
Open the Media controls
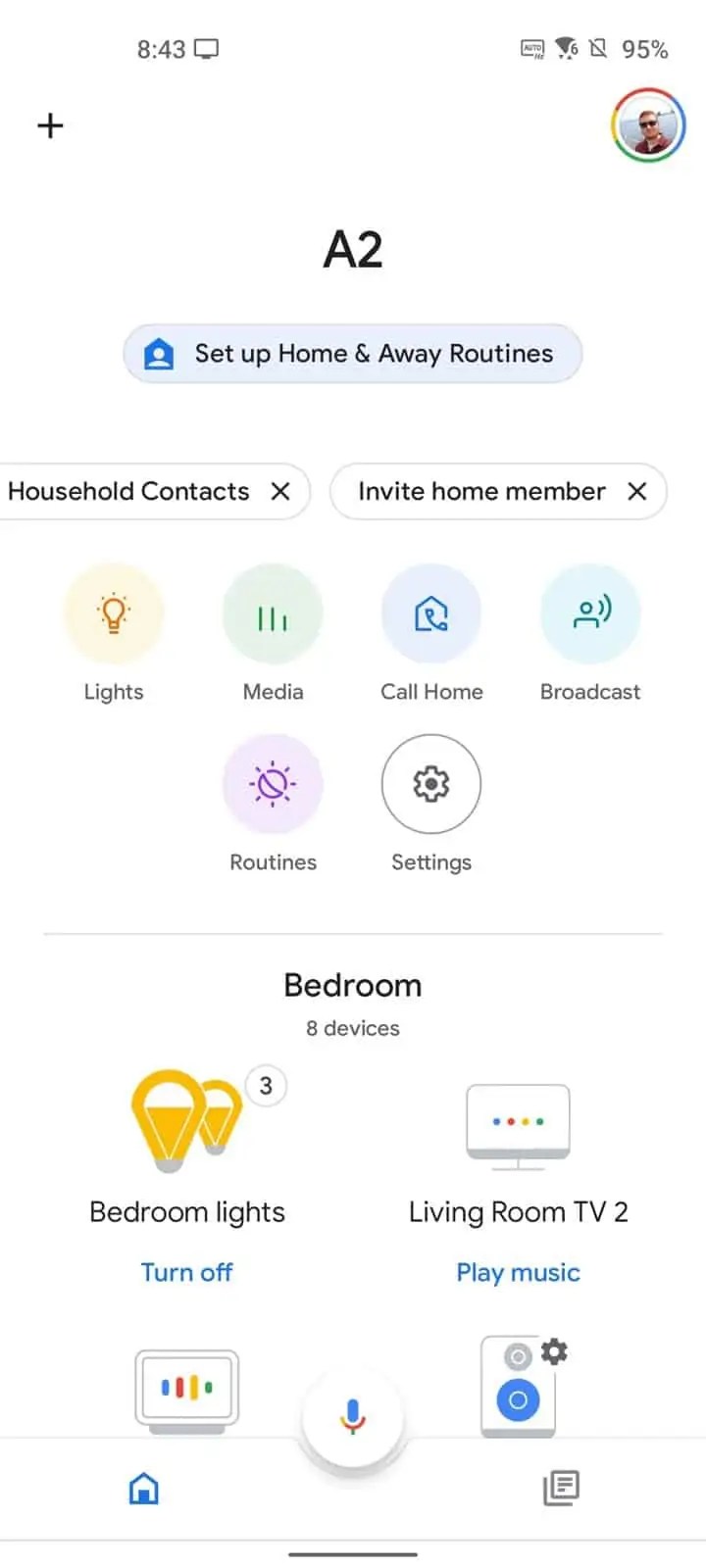point(273,612)
